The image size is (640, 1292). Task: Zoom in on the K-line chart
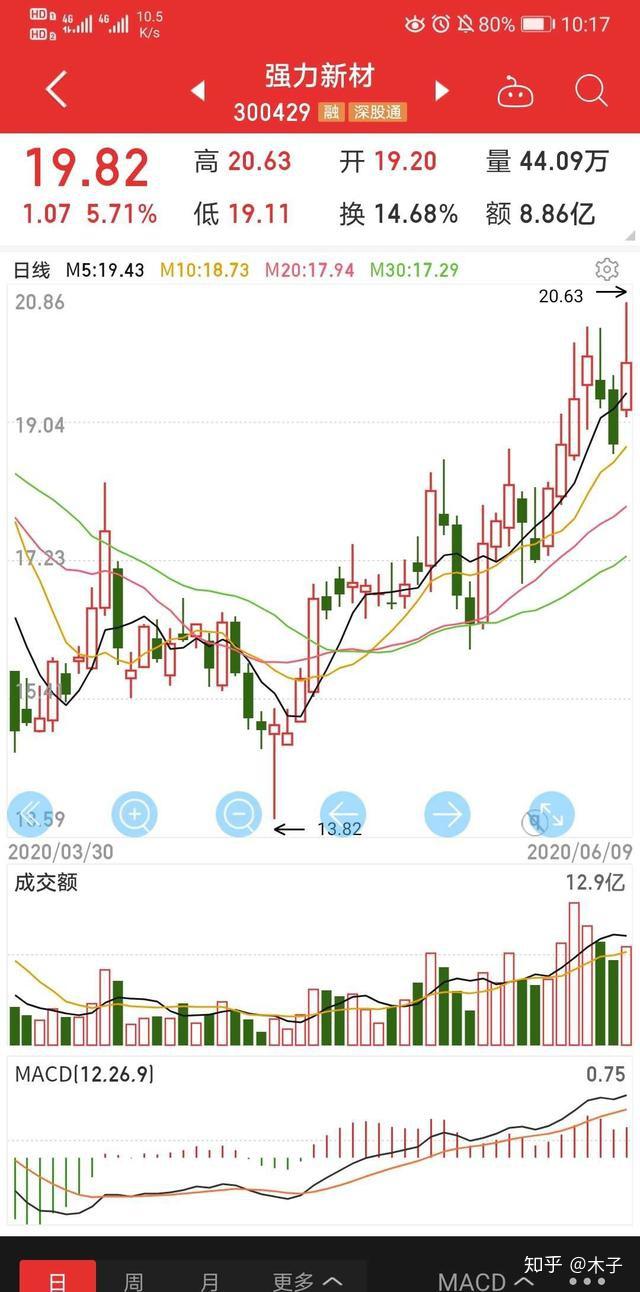tap(134, 815)
